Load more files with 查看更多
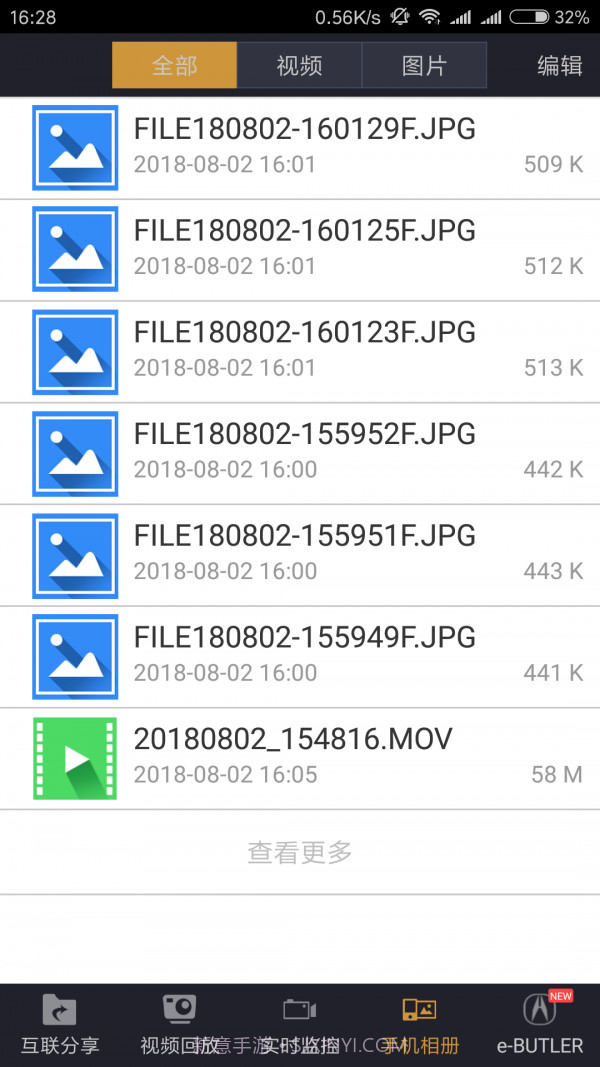 (x=300, y=853)
